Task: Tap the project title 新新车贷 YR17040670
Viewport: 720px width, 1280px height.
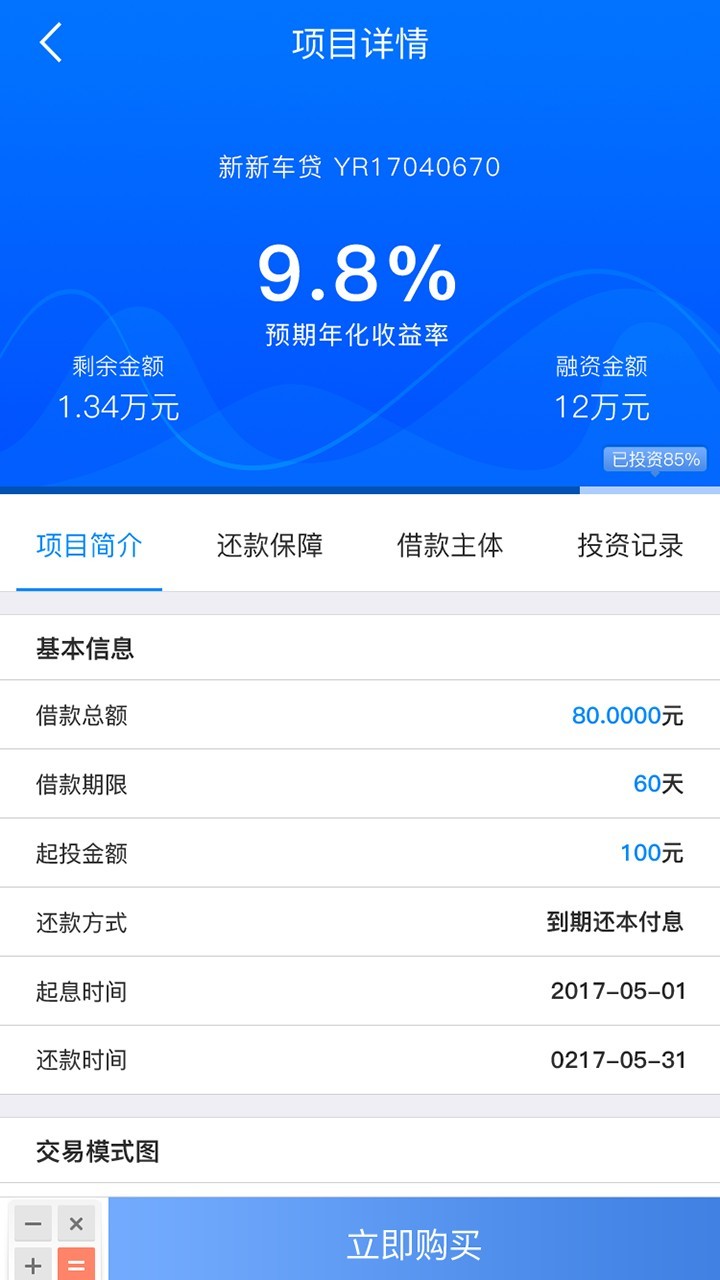Action: (360, 167)
